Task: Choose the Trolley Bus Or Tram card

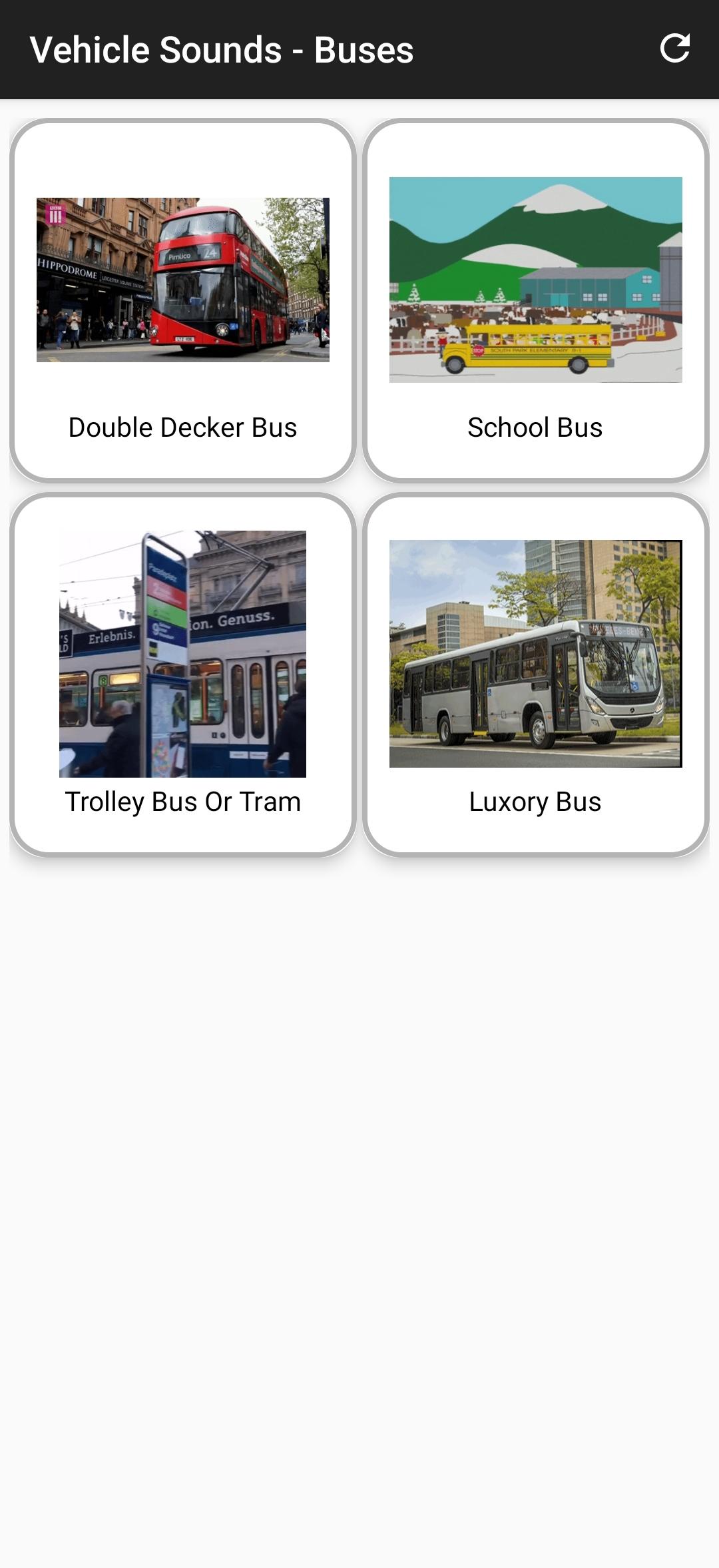Action: pos(183,674)
